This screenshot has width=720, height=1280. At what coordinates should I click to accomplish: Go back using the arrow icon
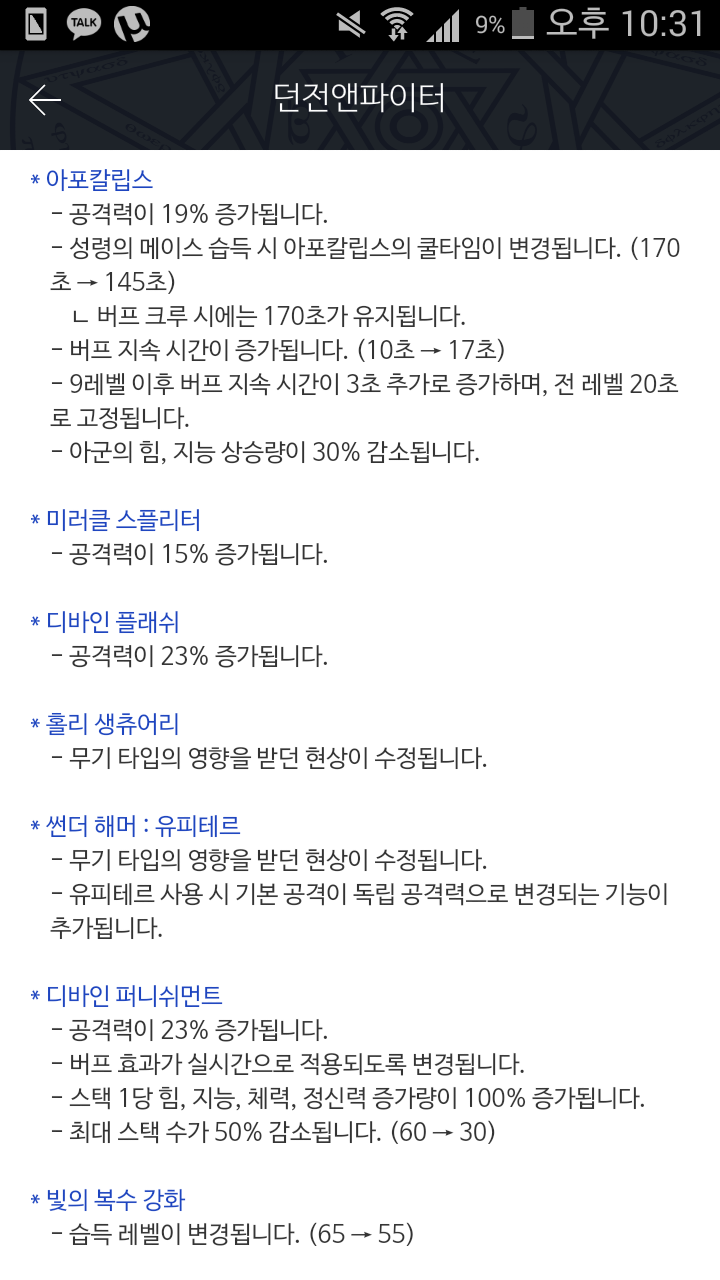[x=45, y=100]
